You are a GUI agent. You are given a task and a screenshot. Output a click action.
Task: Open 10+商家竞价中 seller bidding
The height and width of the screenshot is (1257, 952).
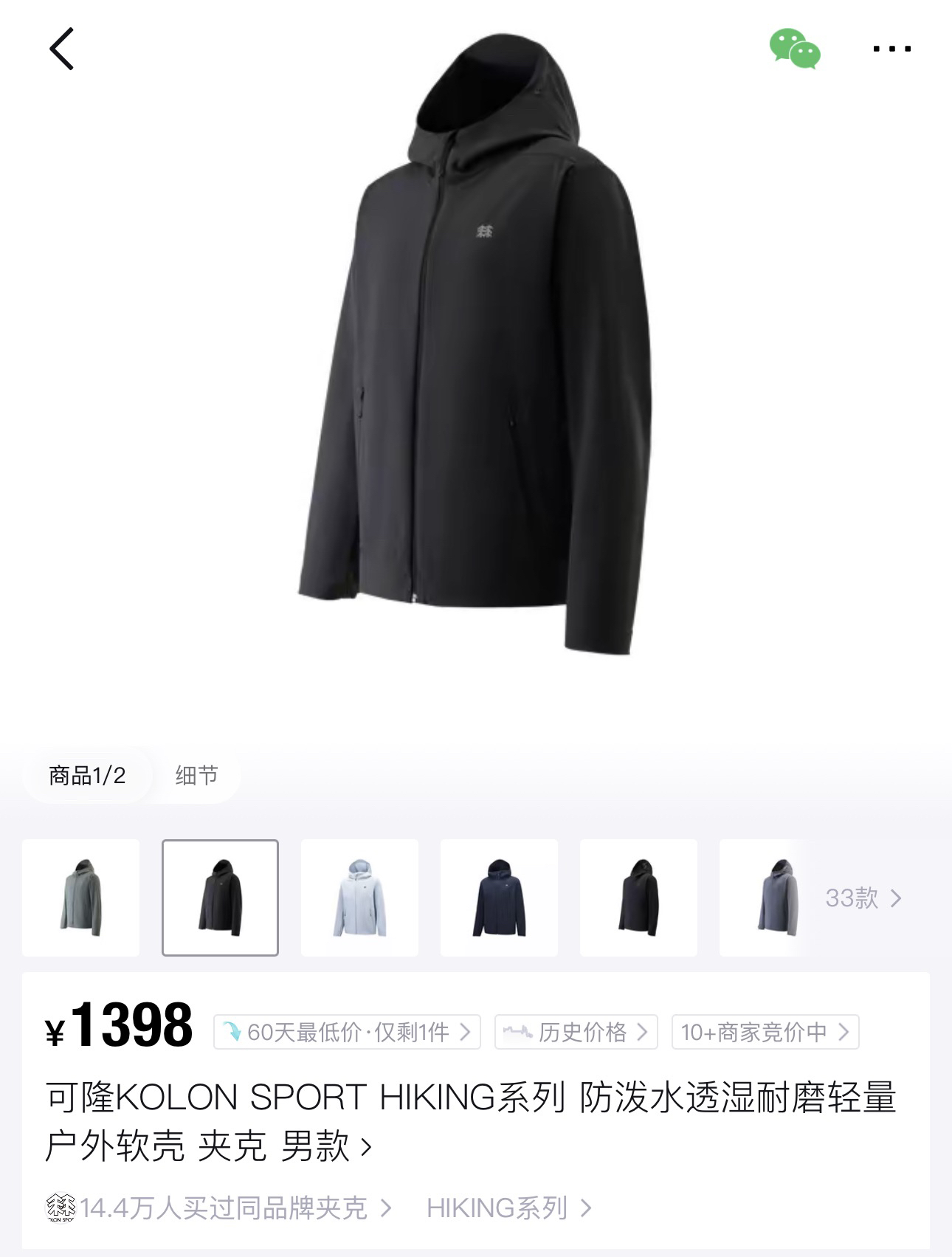pos(765,1032)
